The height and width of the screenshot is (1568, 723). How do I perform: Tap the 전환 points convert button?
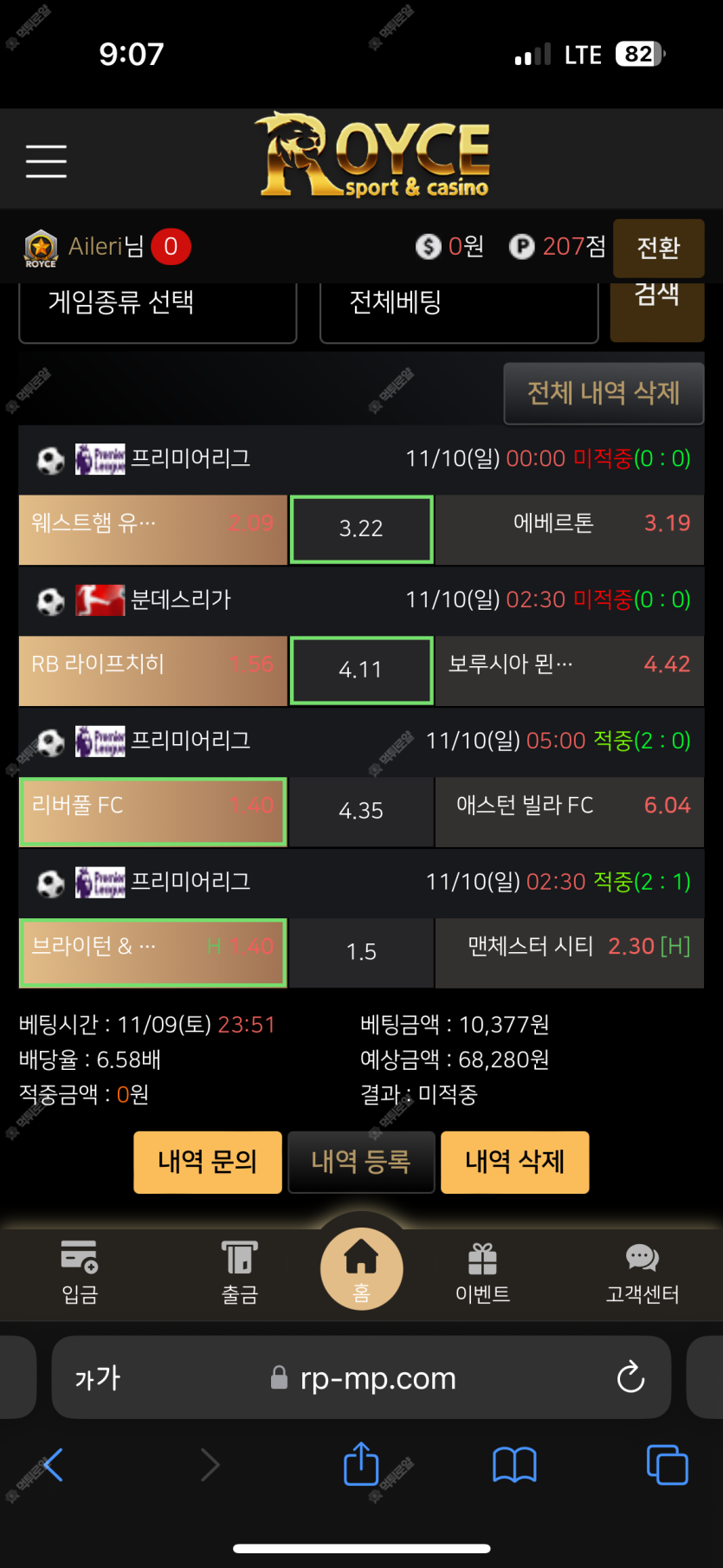pyautogui.click(x=658, y=248)
